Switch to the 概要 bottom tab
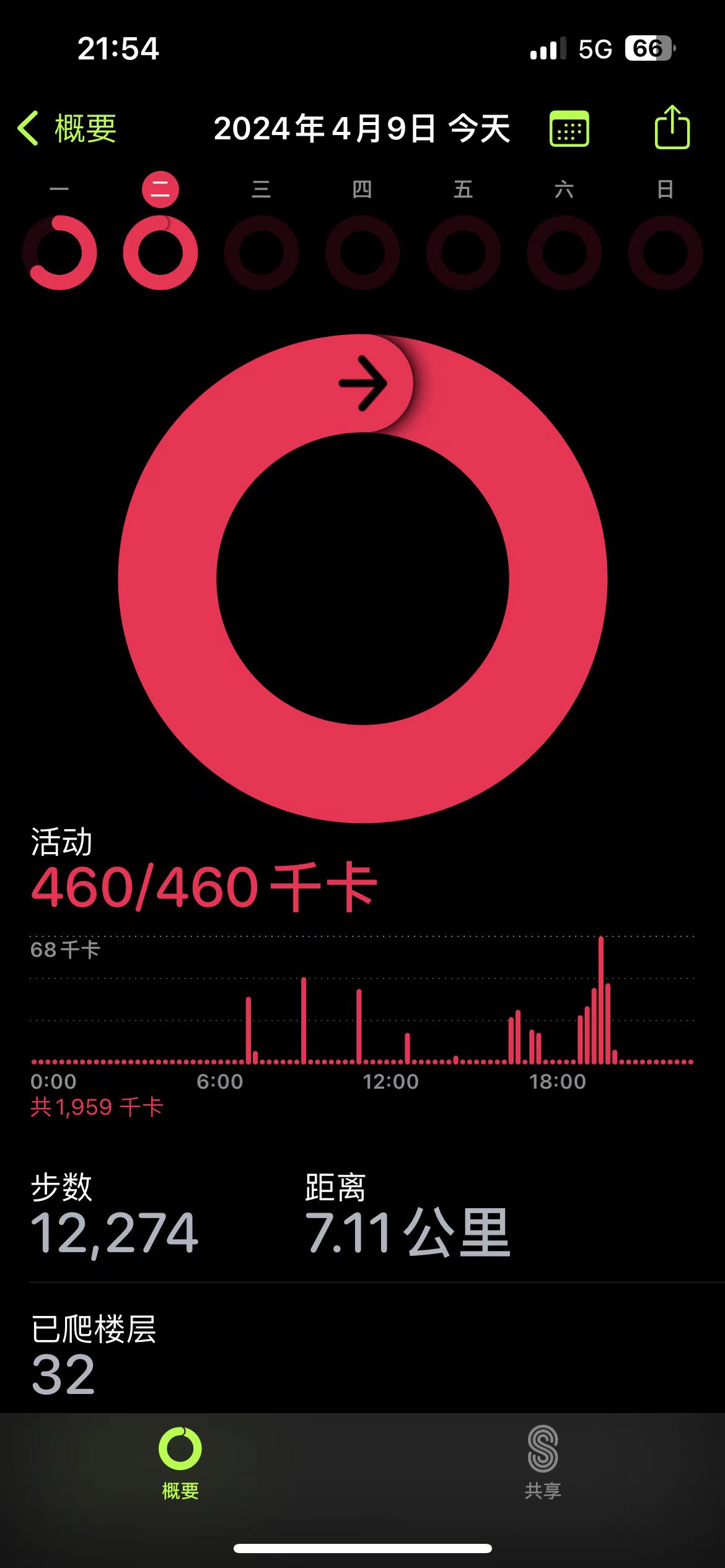 pos(180,1463)
